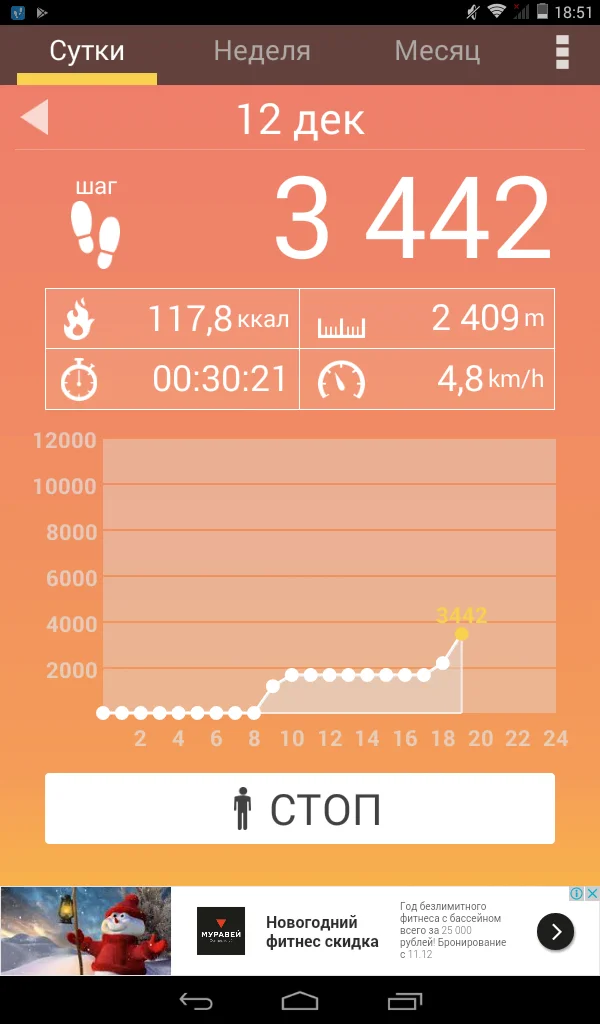Go to the home screen
Image resolution: width=600 pixels, height=1024 pixels.
click(x=300, y=1000)
